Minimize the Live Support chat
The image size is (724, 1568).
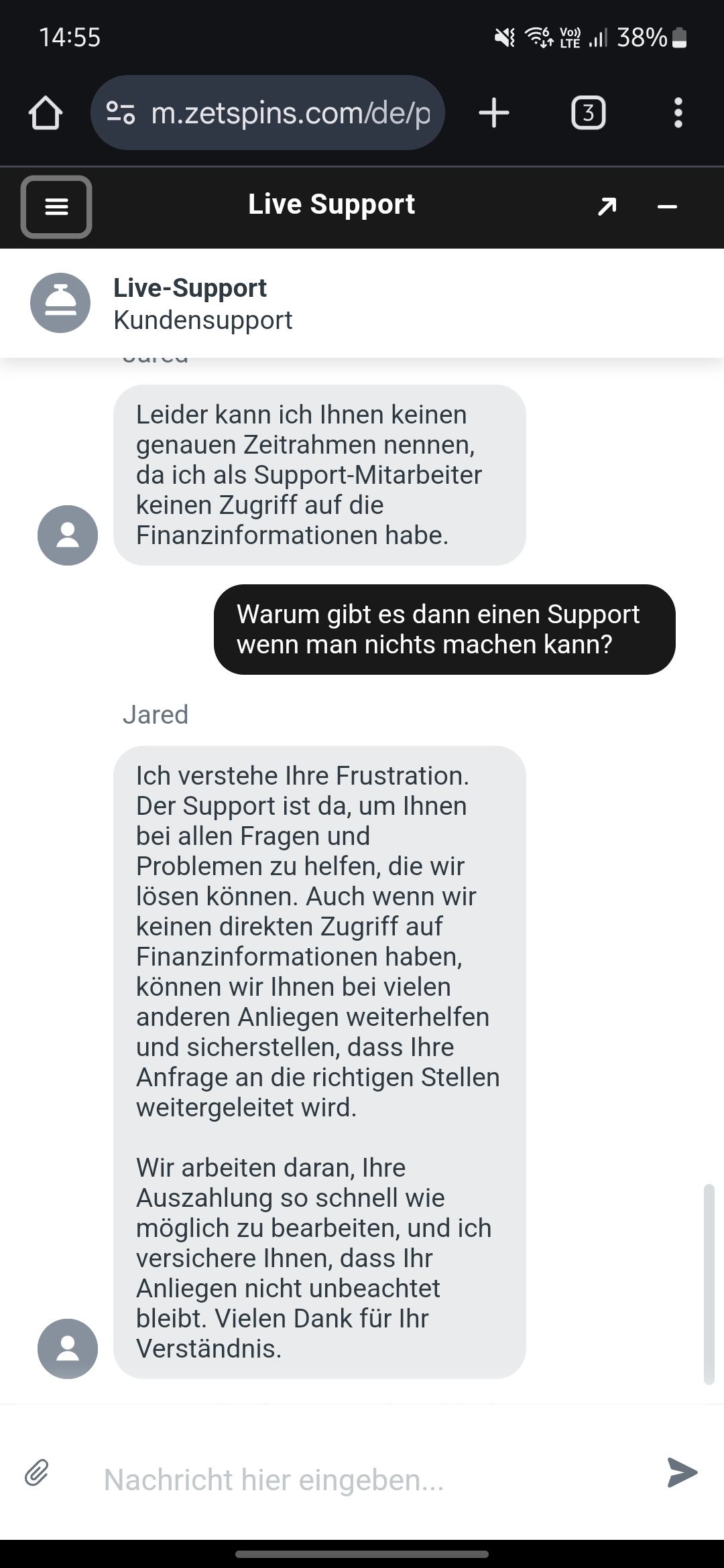coord(667,207)
